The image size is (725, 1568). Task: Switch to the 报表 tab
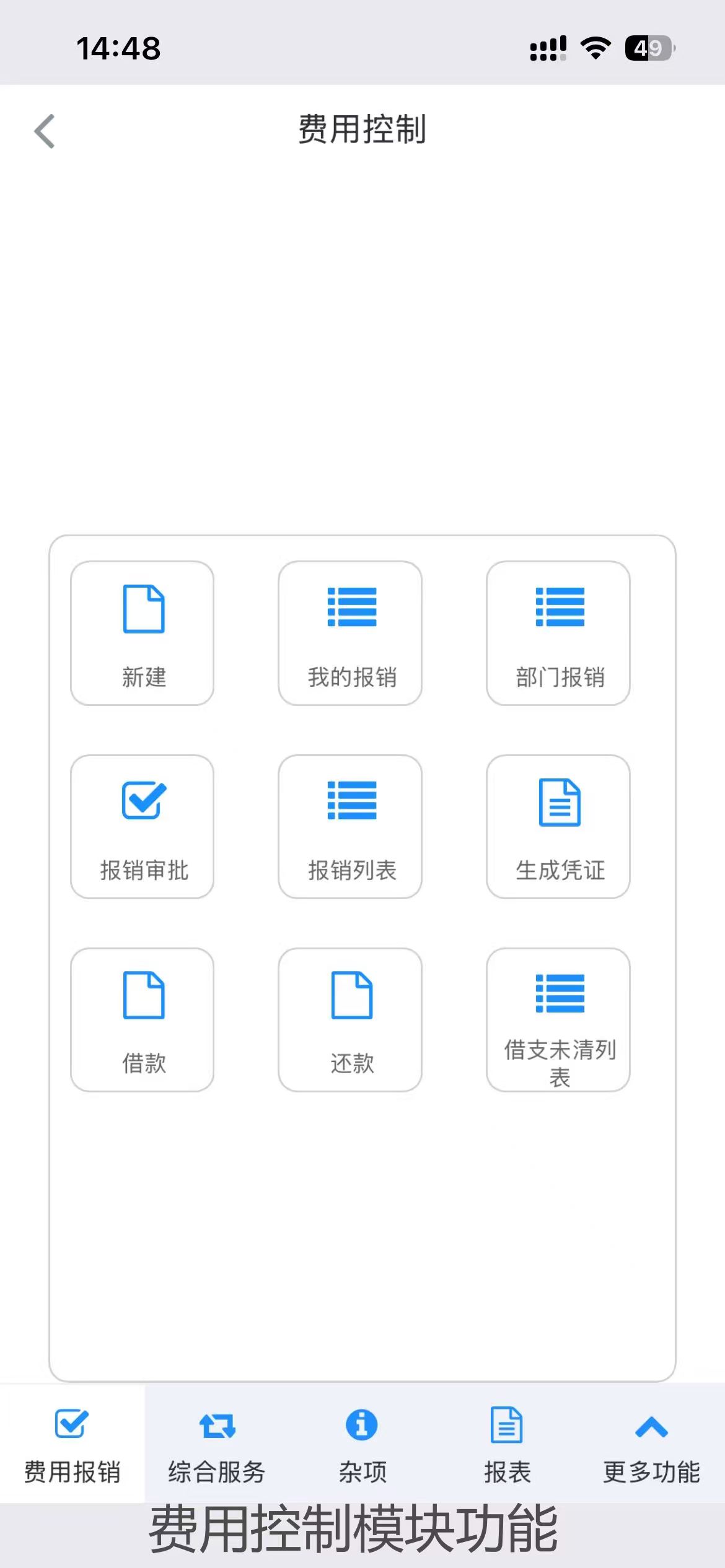507,1444
